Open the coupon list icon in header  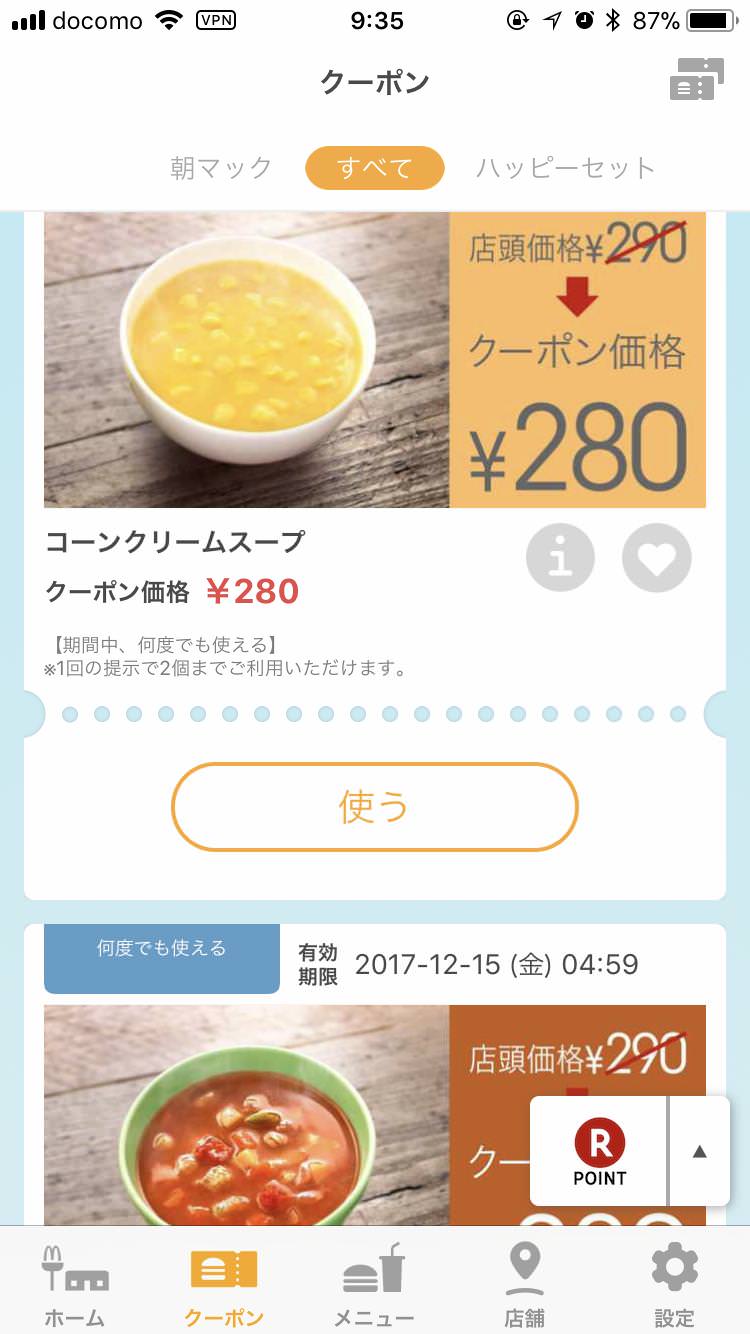click(696, 80)
